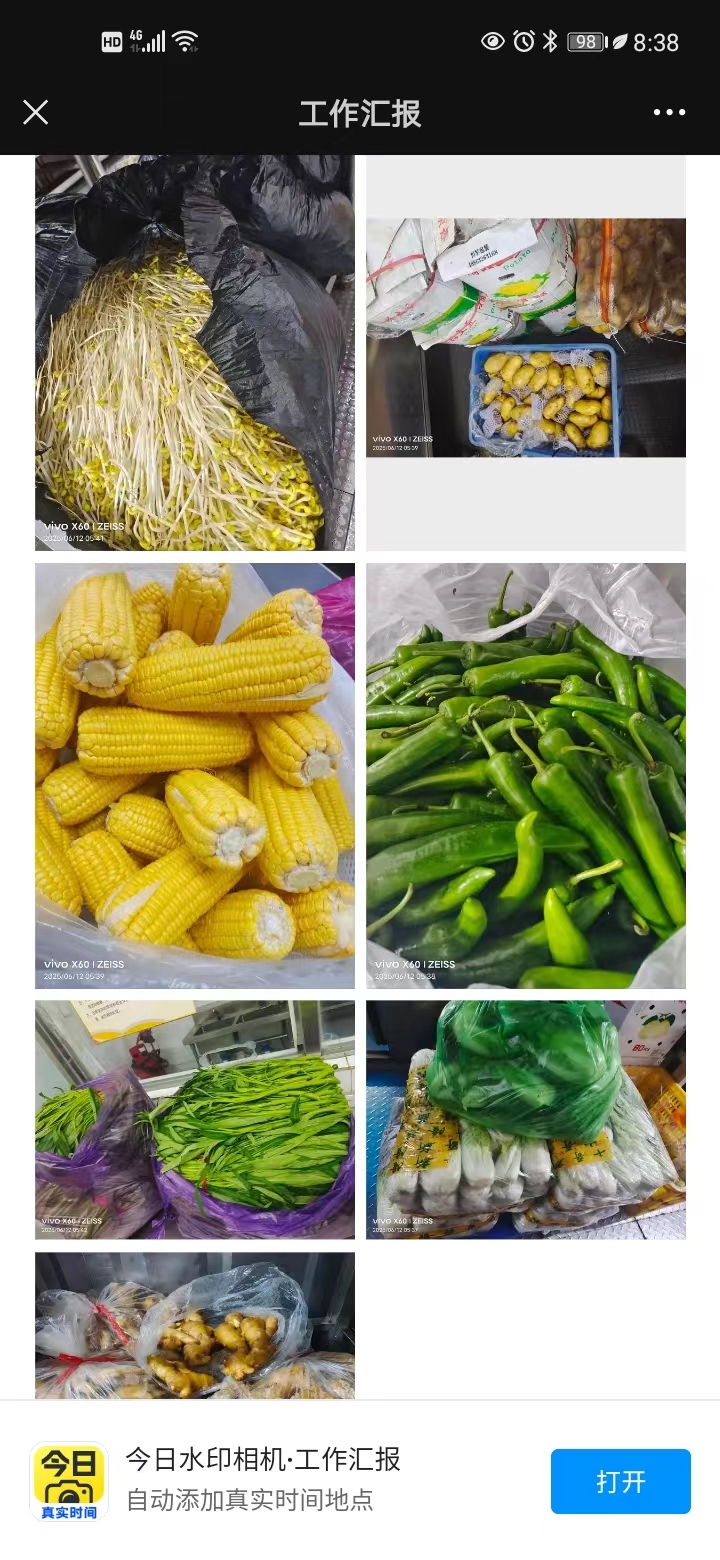Open the packaged cabbage photo
720x1560 pixels.
coord(526,1119)
